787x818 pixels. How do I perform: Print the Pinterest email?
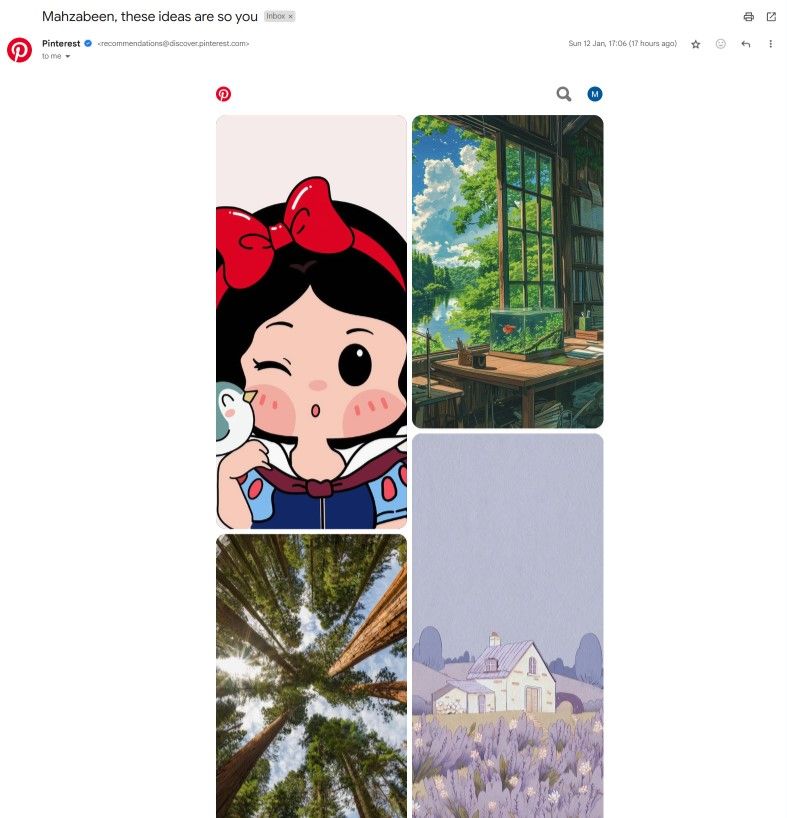tap(747, 16)
